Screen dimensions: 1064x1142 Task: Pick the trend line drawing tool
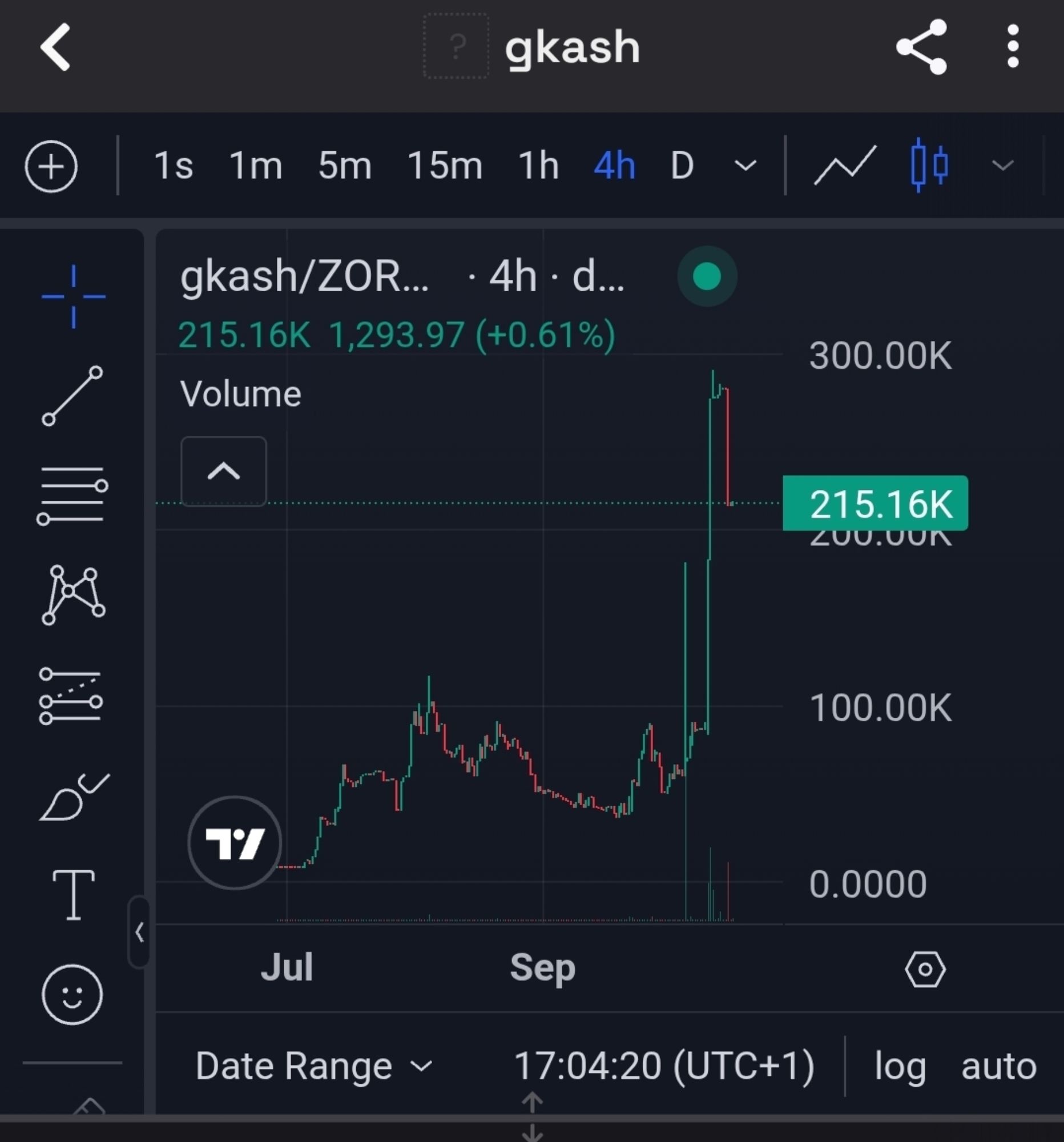click(72, 396)
